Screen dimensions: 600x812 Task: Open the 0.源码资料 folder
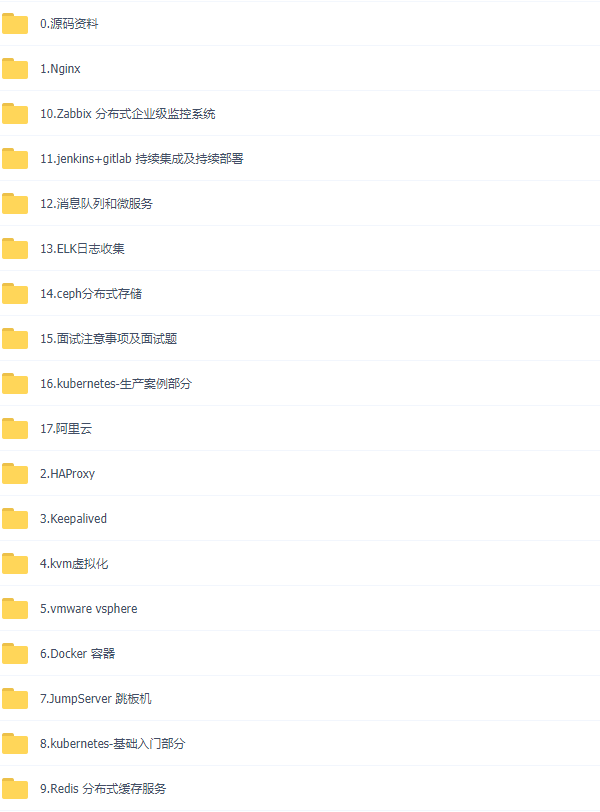[x=69, y=24]
